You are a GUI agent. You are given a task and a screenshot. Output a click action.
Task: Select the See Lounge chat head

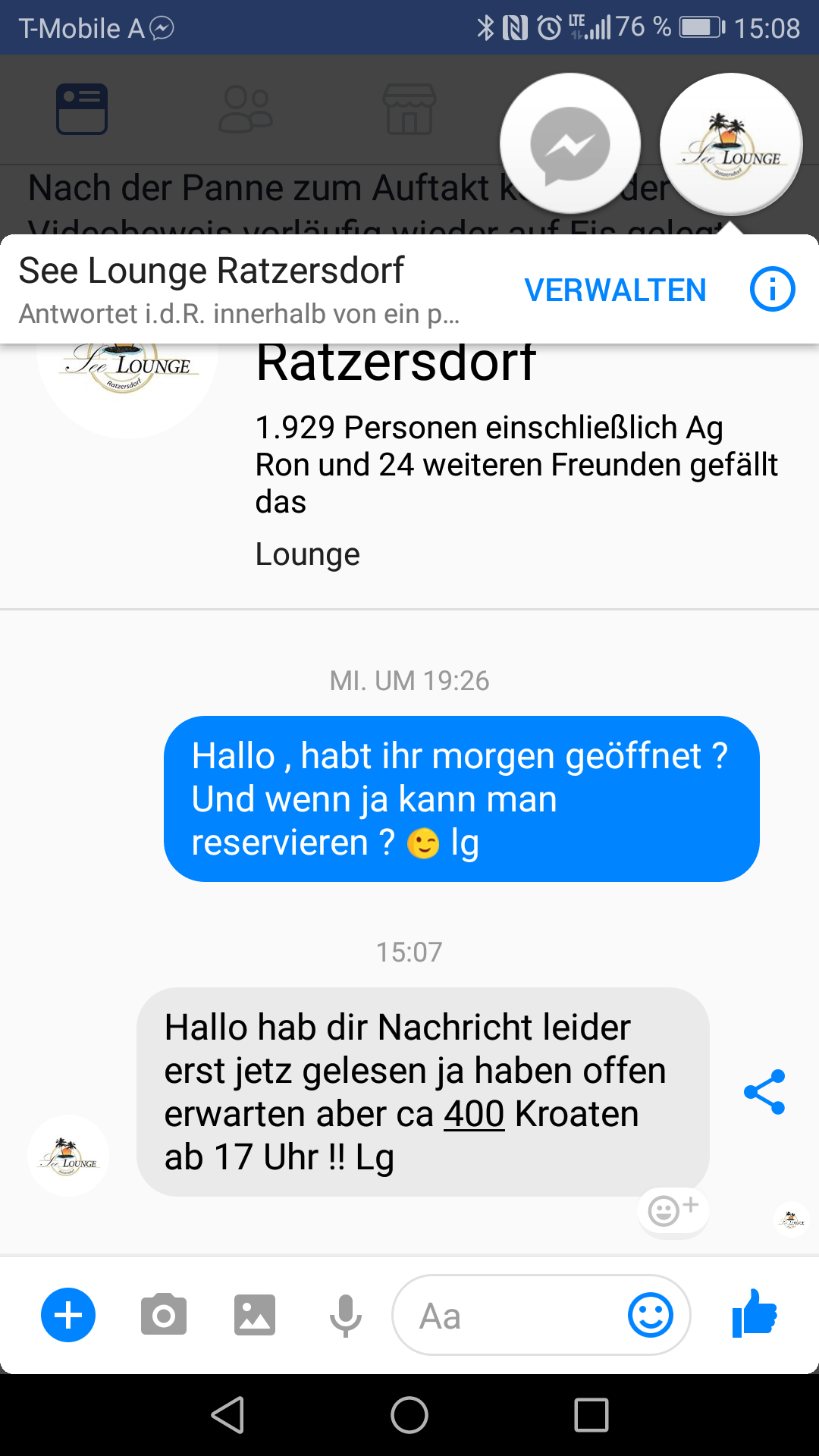tap(731, 143)
